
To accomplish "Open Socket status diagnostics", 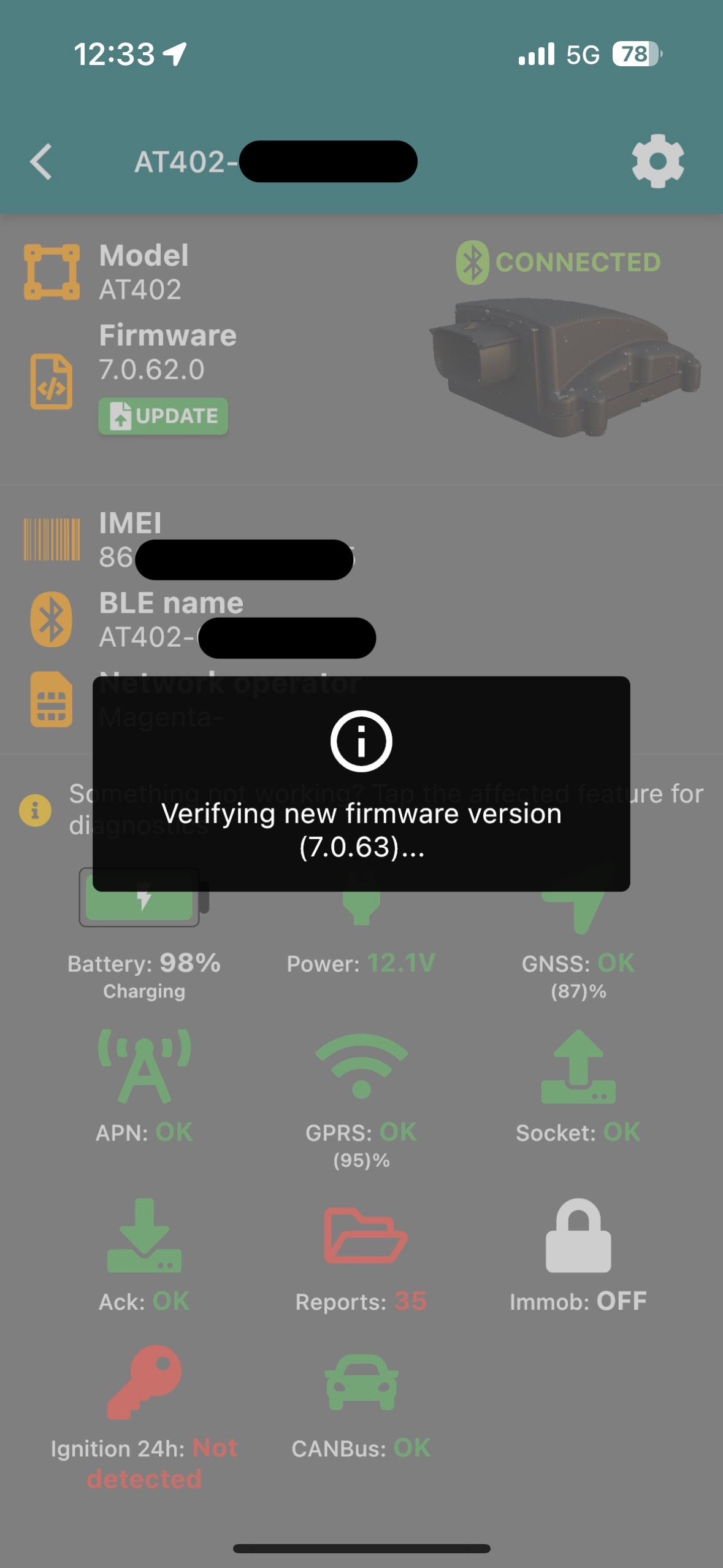I will click(578, 1086).
